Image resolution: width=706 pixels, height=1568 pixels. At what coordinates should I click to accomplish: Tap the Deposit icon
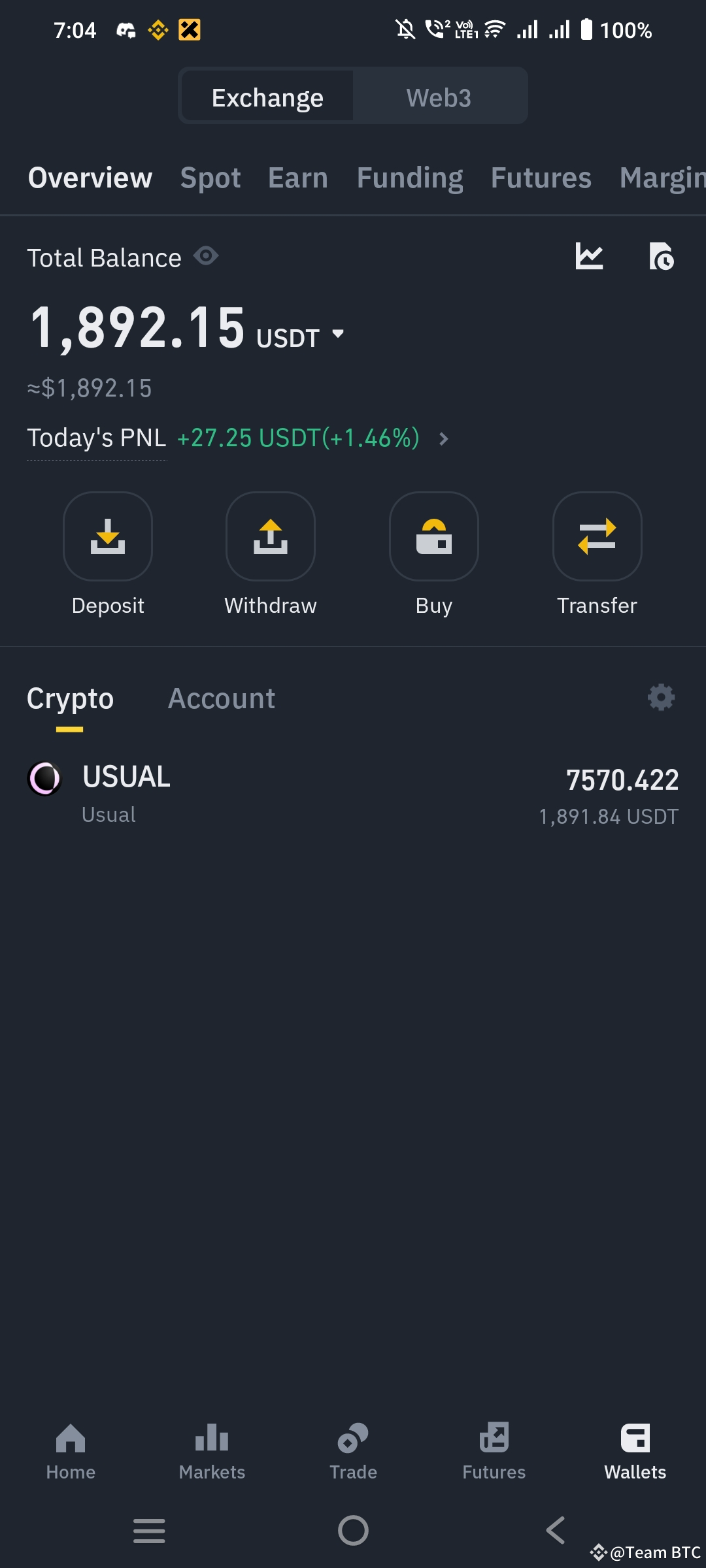[x=108, y=536]
